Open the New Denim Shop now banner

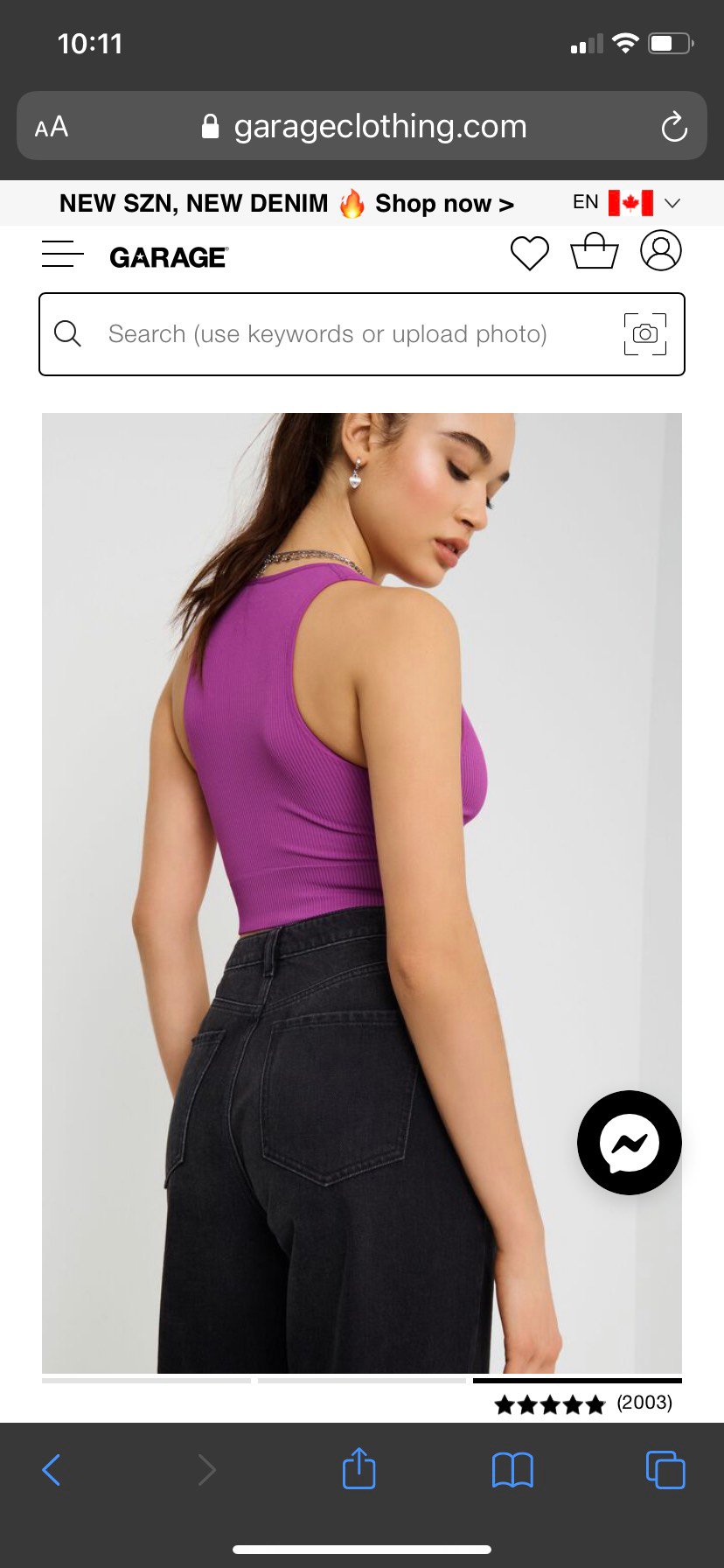(287, 204)
